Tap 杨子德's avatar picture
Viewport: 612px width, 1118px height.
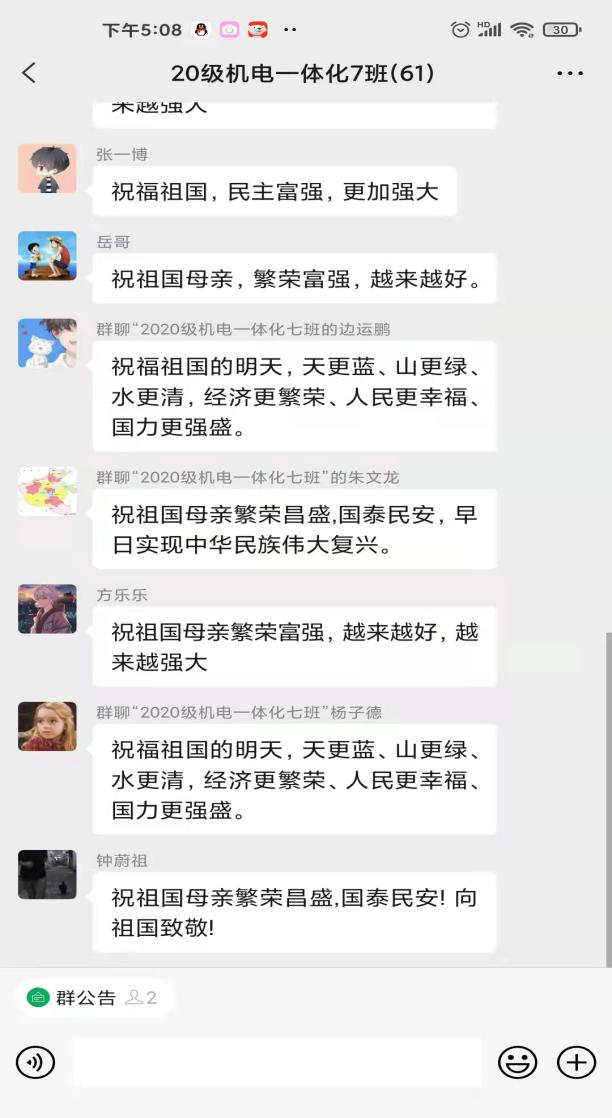point(47,727)
